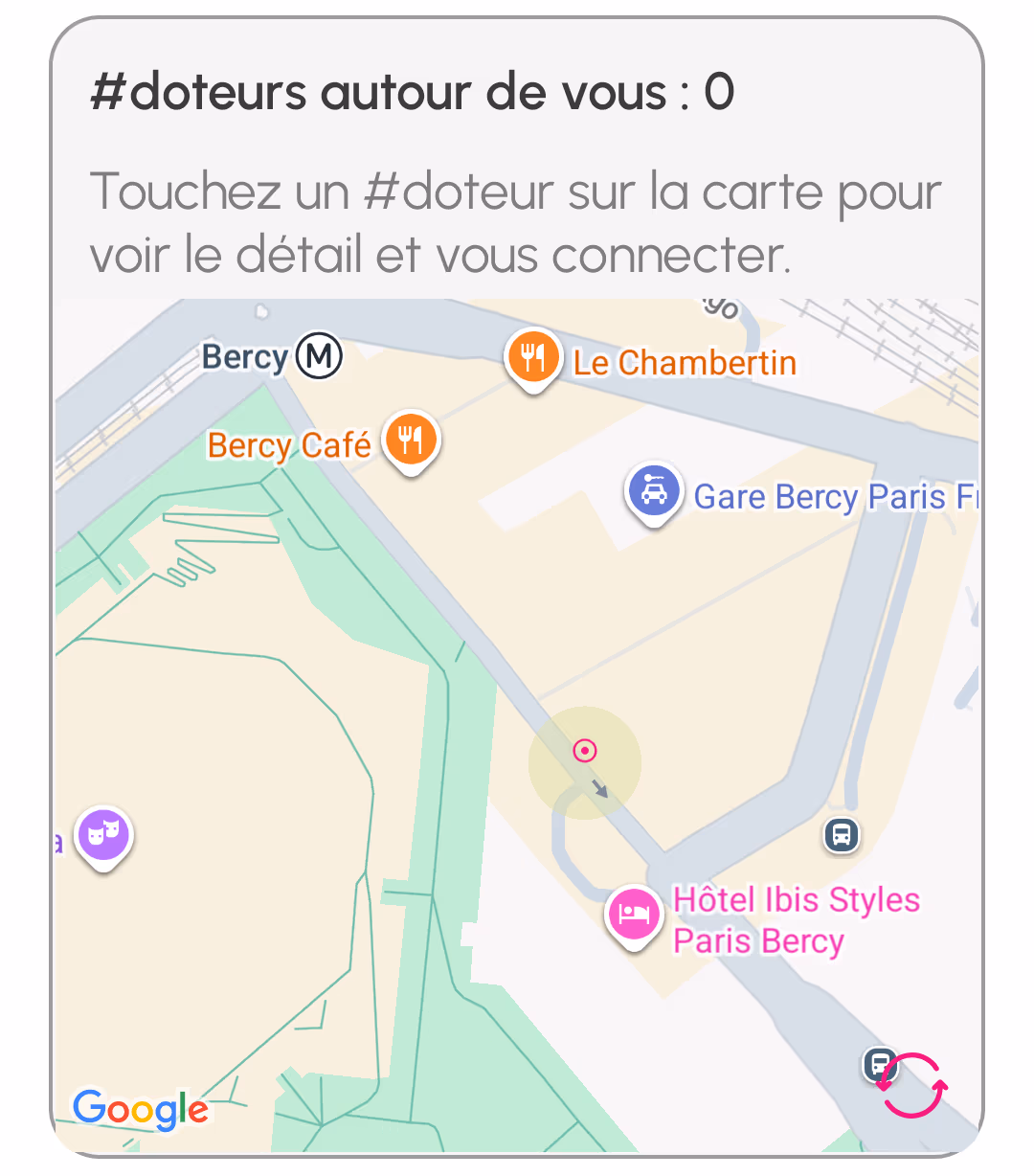Select the Bercy Café map pin
Image resolution: width=1034 pixels, height=1176 pixels.
411,440
